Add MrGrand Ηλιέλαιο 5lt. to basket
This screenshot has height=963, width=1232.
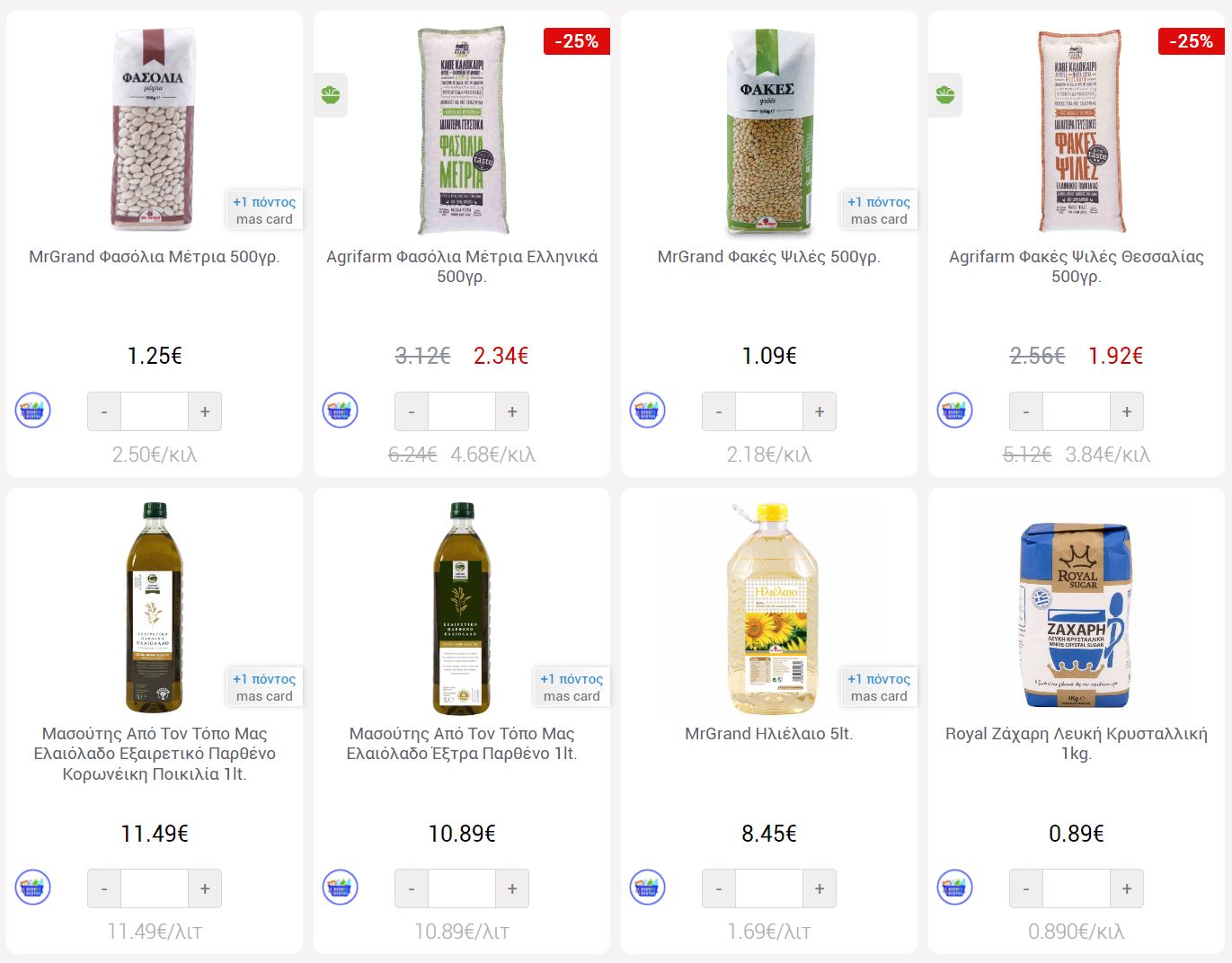pyautogui.click(x=647, y=888)
